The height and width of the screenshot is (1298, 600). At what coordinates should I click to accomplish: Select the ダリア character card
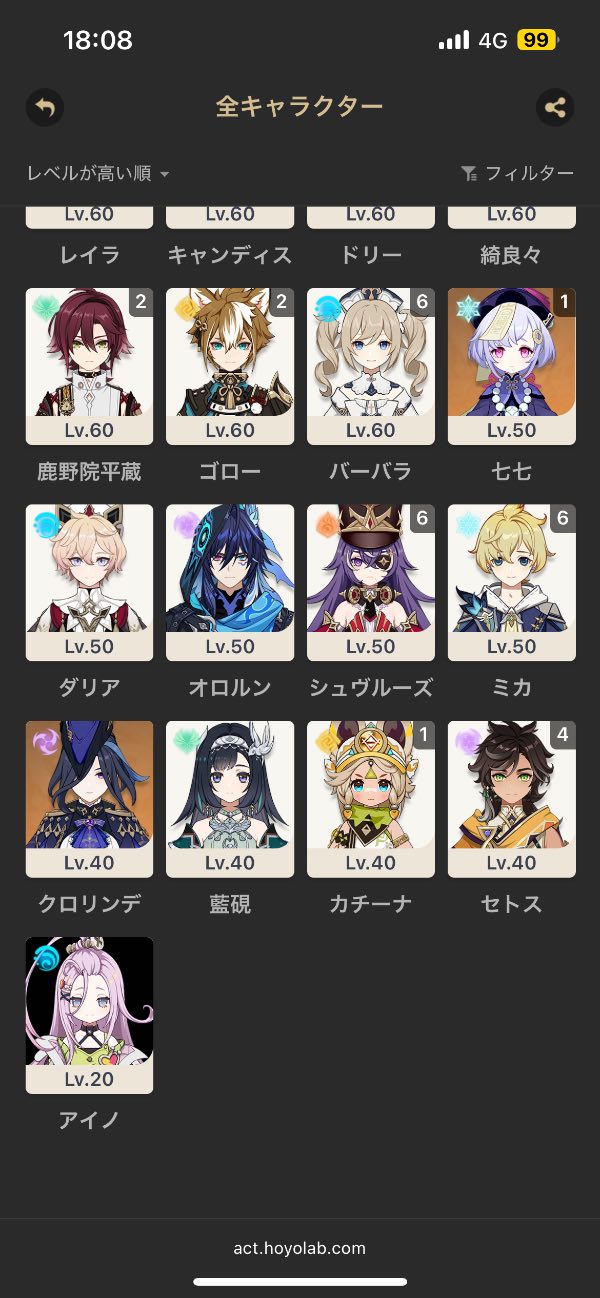click(x=89, y=582)
